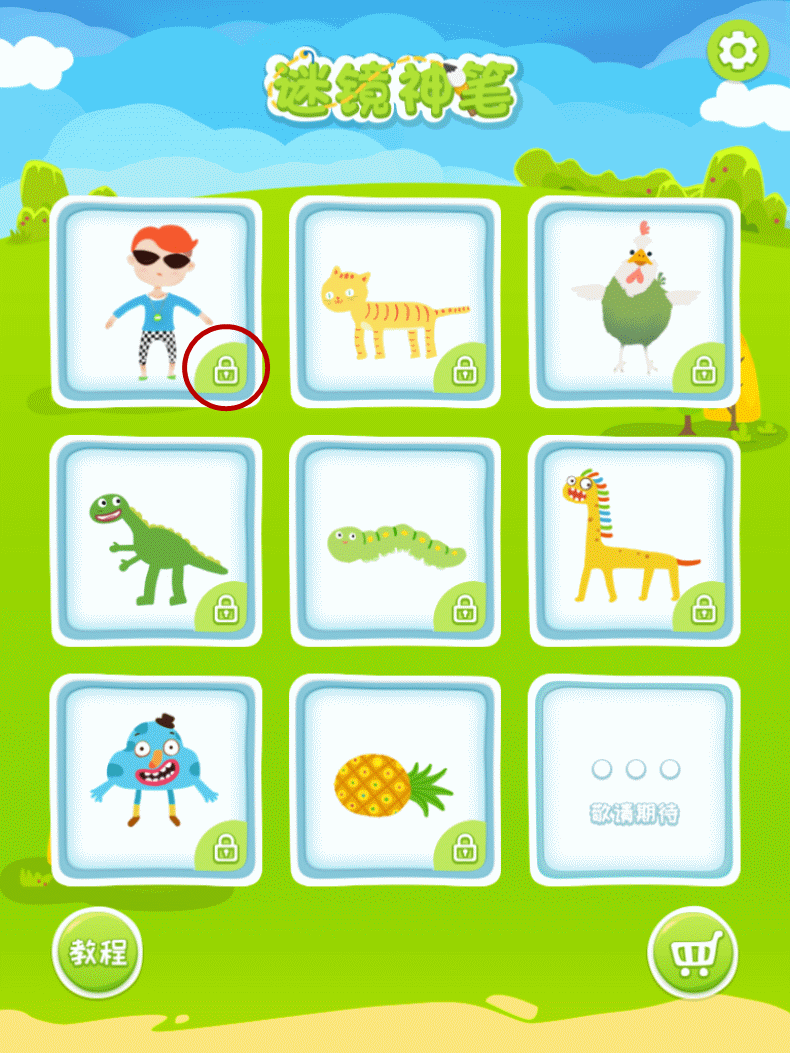Choose the green chicken card
Screen dimensions: 790x1053
(634, 302)
